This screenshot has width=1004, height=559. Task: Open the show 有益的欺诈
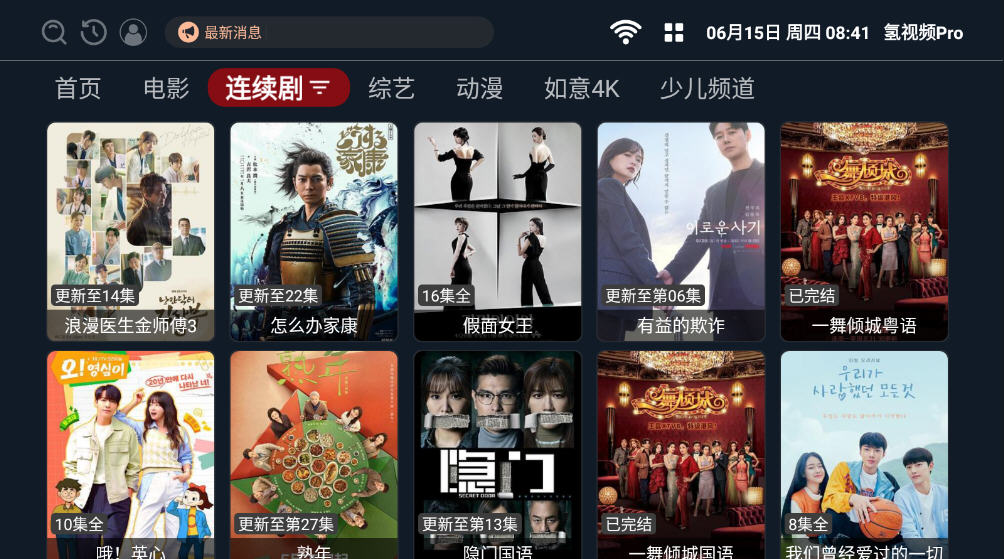pos(681,230)
